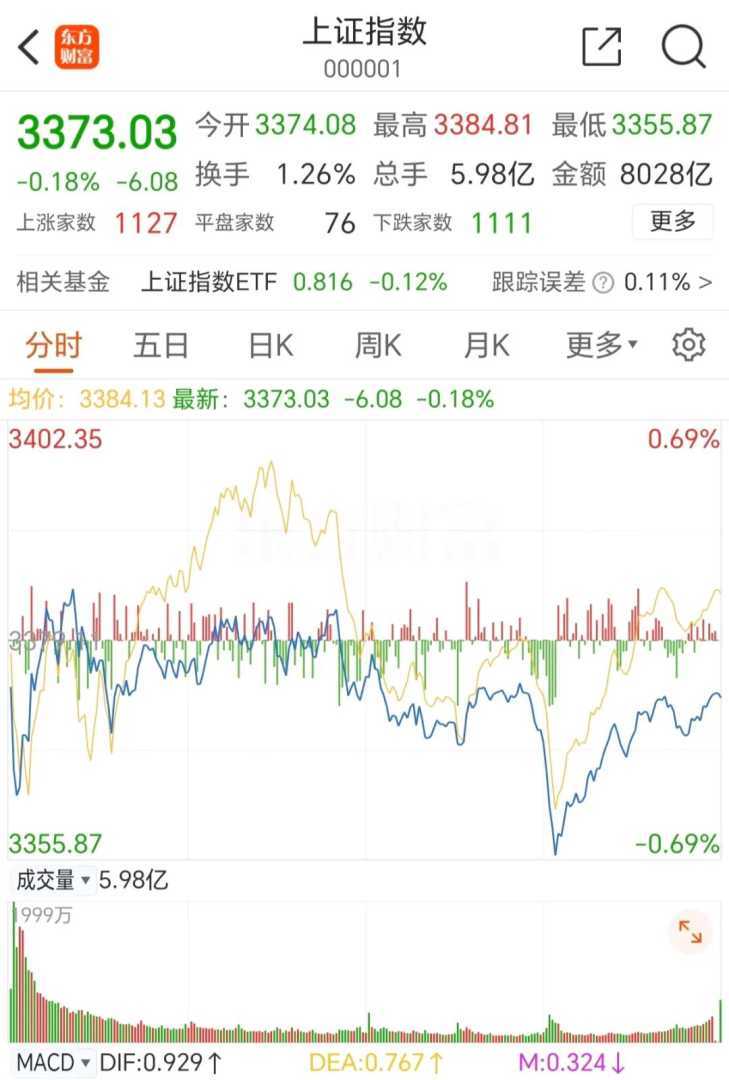Switch to the 分时 chart tab

(x=53, y=346)
